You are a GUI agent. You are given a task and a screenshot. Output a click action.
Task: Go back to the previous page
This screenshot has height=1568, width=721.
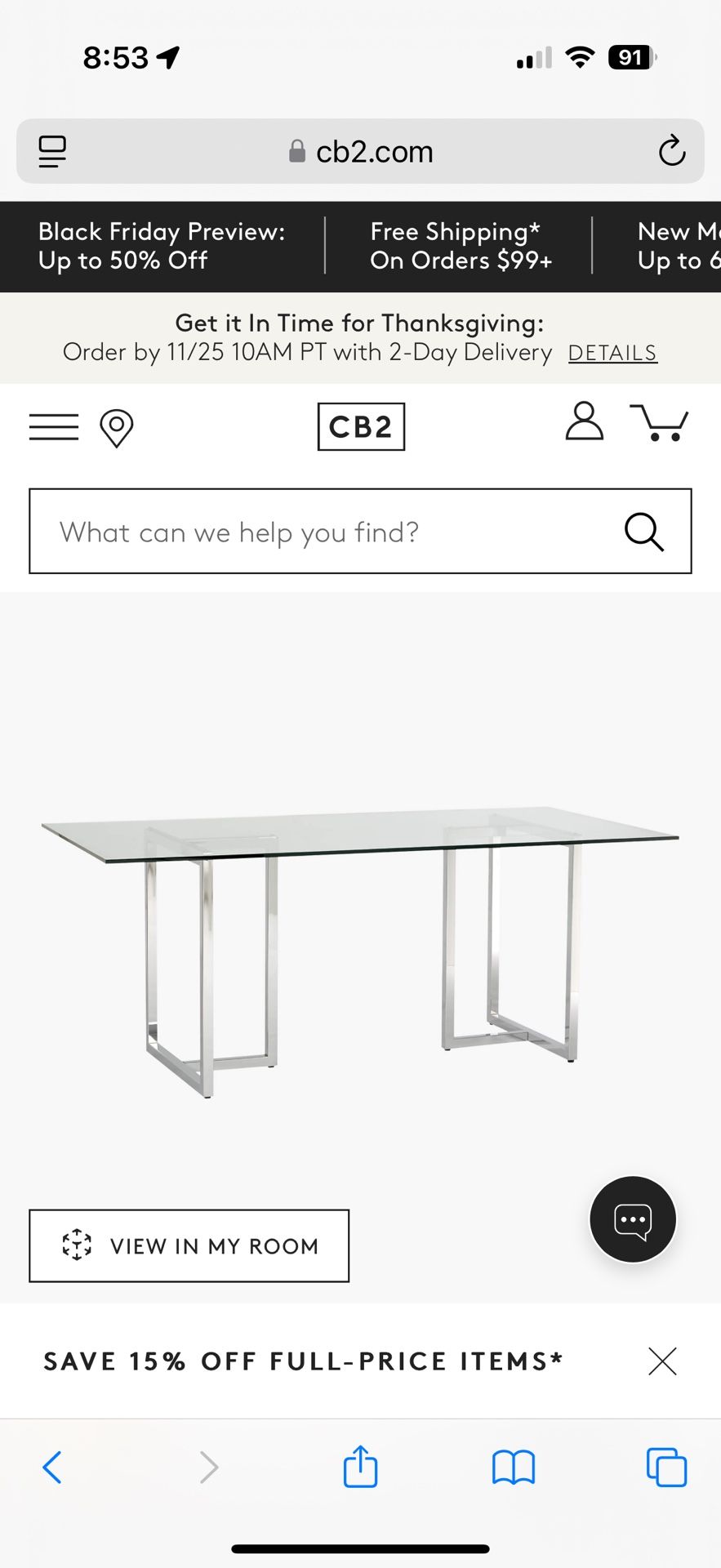[x=52, y=1468]
